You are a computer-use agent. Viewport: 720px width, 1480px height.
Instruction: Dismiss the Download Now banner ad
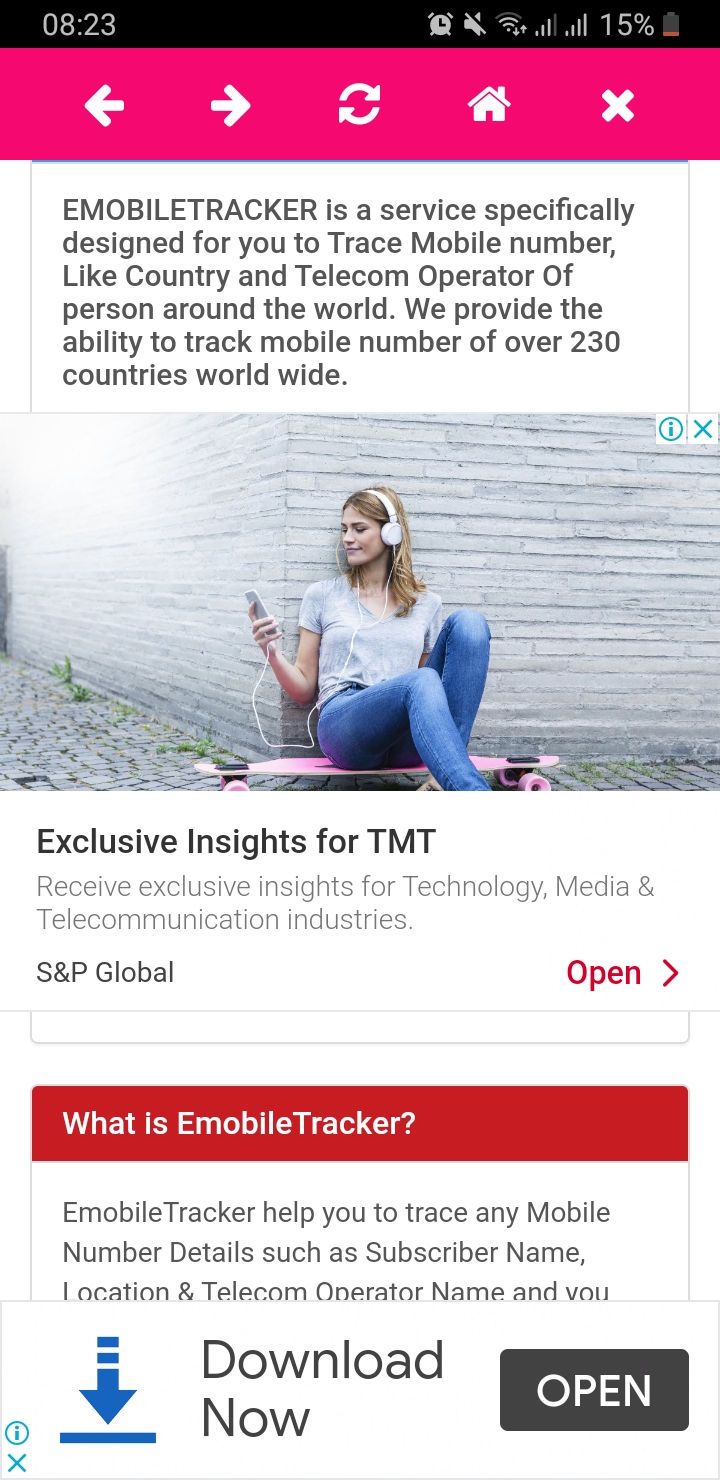coord(17,1464)
